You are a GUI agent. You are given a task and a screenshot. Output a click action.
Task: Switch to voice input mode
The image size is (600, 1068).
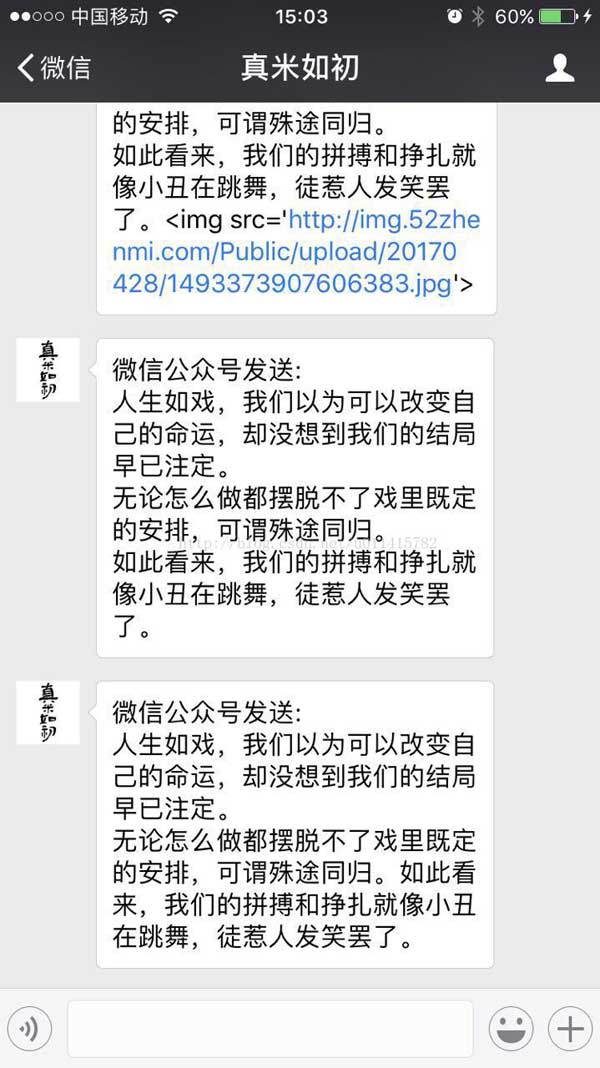point(29,1028)
